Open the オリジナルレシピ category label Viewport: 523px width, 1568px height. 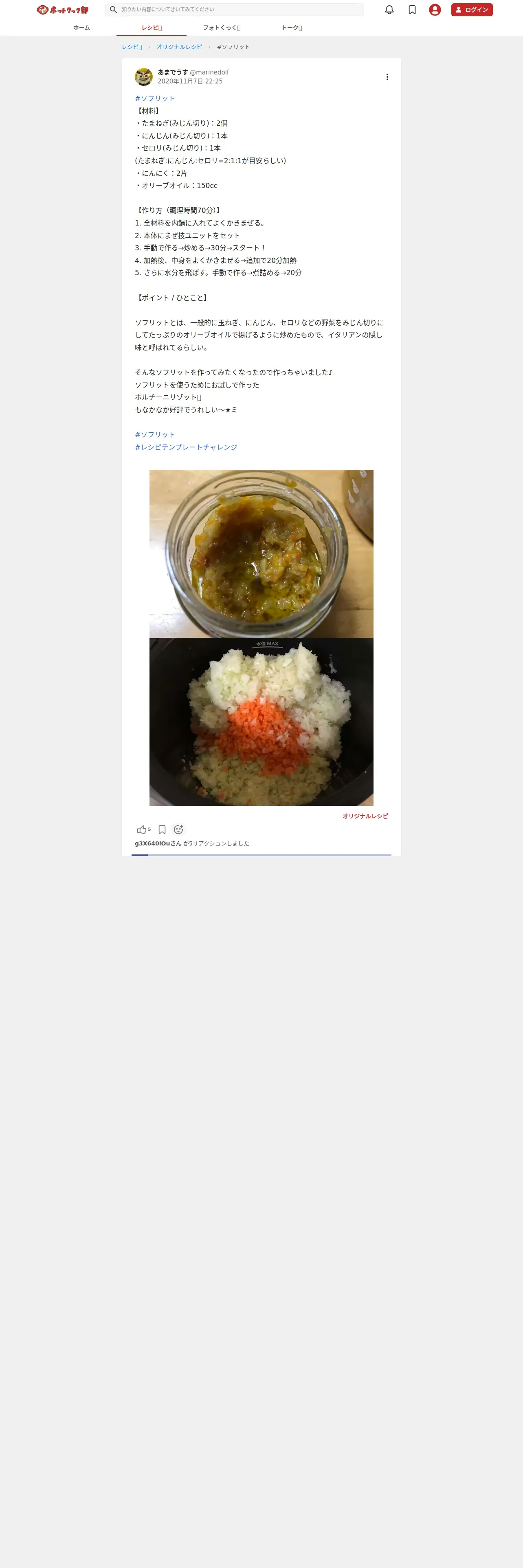coord(365,816)
